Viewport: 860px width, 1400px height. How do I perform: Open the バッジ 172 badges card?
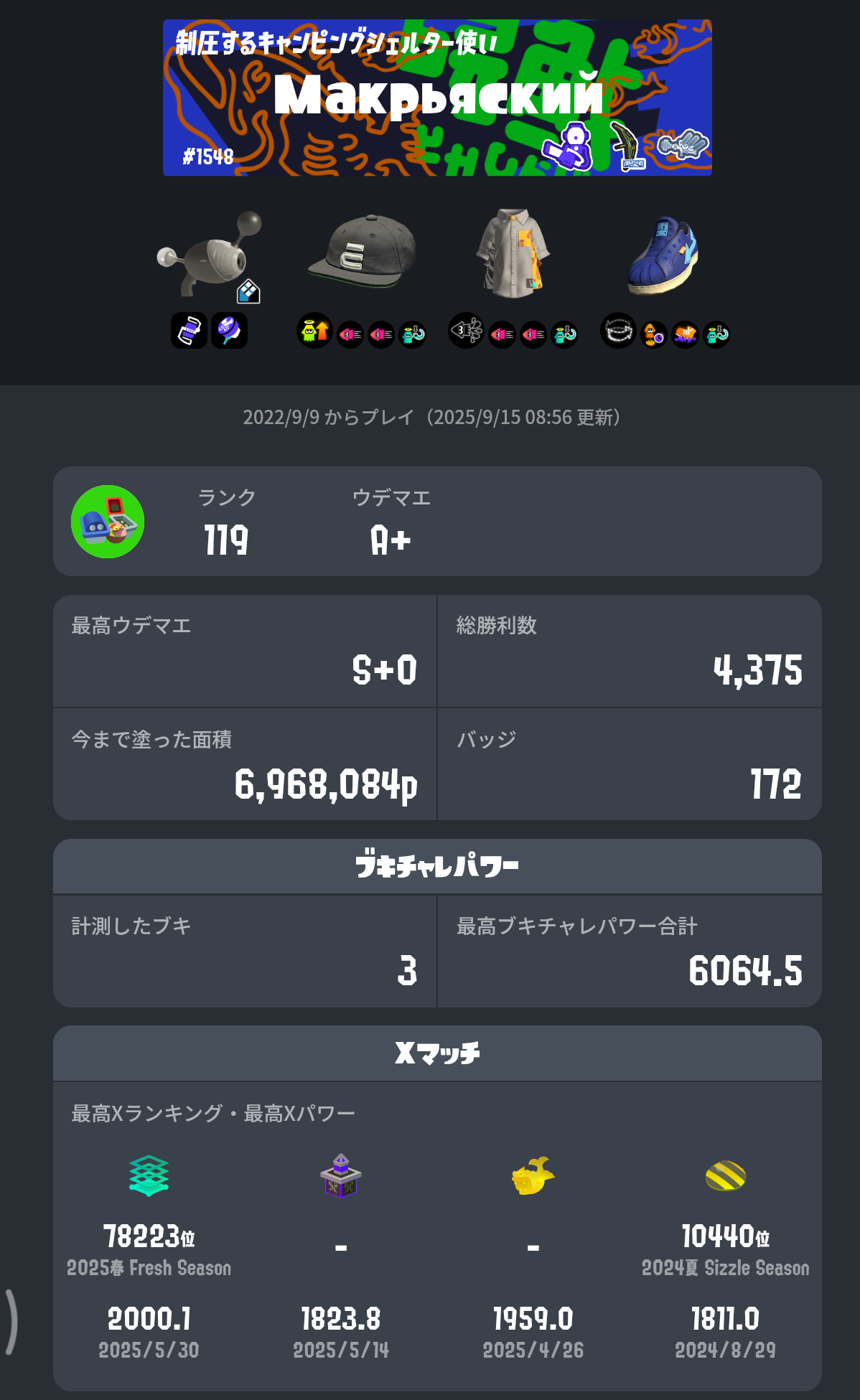630,764
